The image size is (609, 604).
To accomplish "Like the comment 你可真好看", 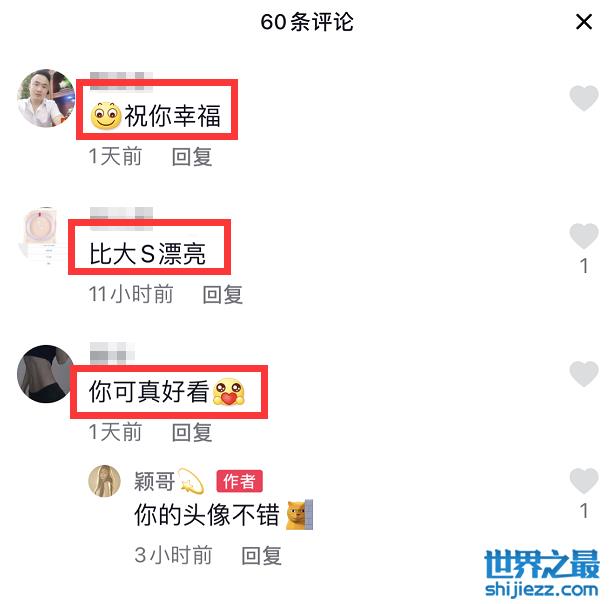I will click(x=583, y=374).
